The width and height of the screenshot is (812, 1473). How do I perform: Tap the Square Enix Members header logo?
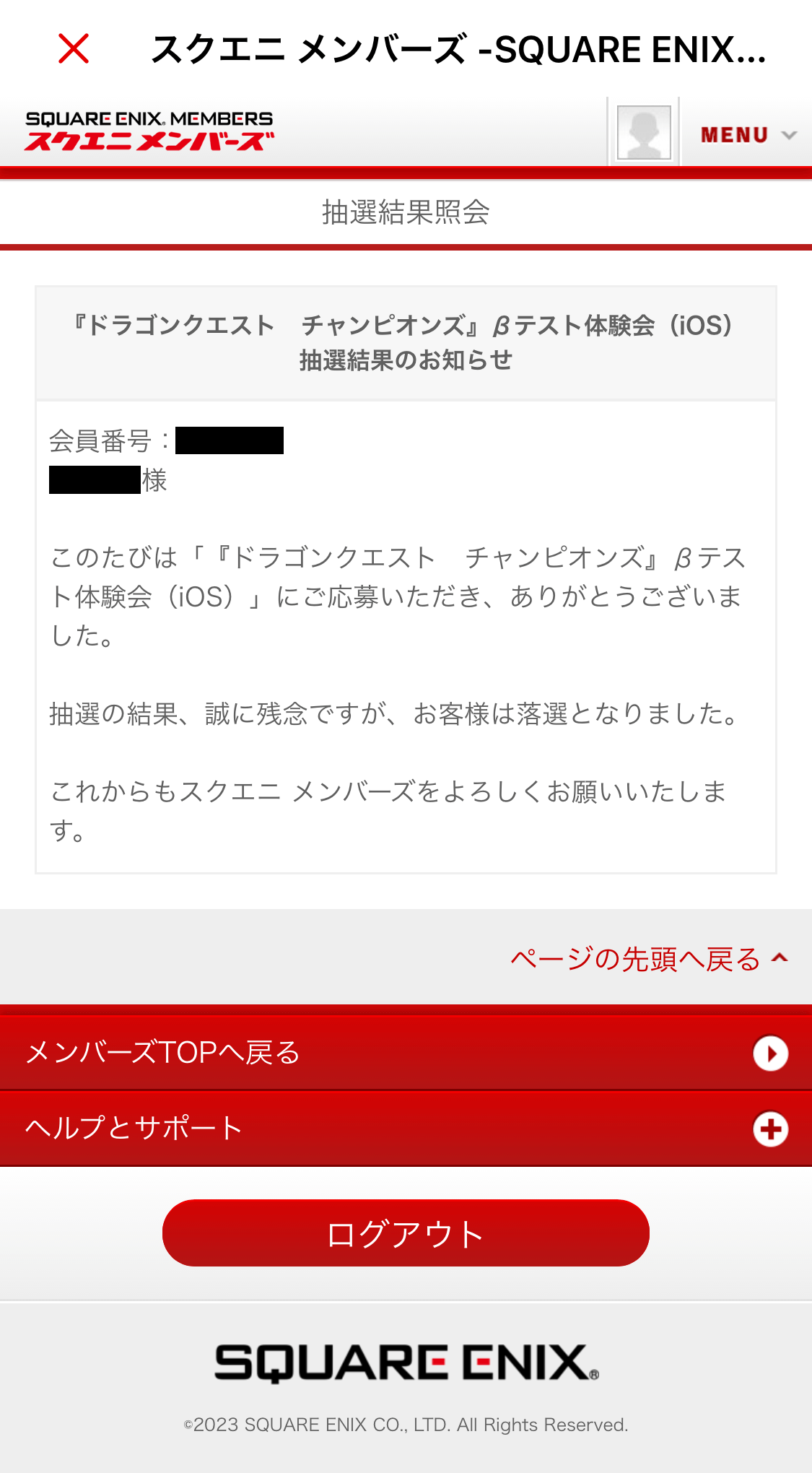(x=149, y=131)
